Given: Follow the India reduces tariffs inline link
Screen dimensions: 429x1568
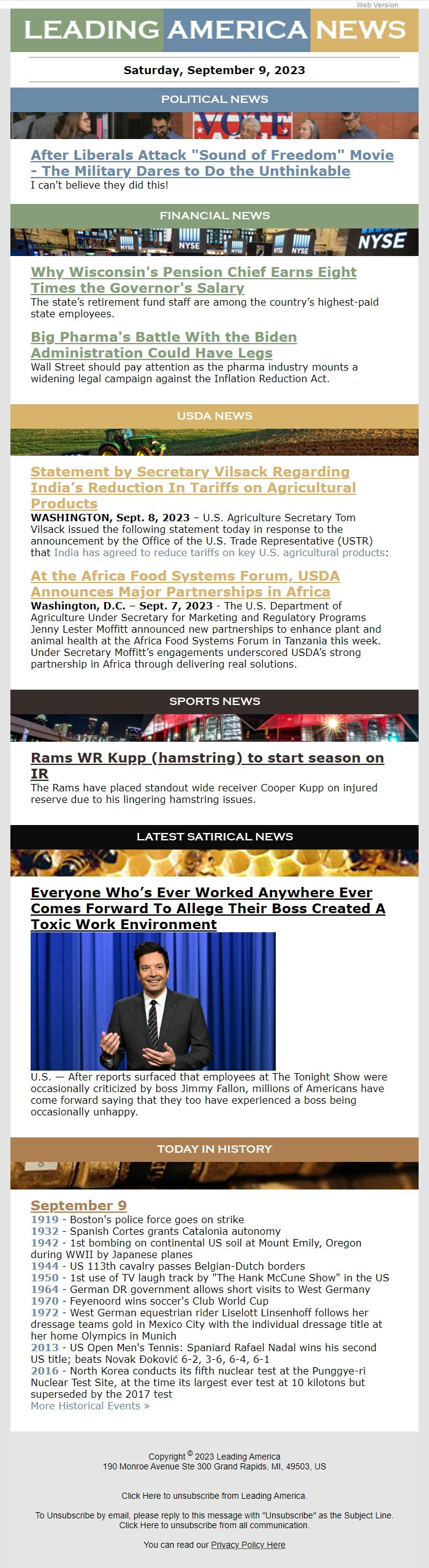Looking at the screenshot, I should [x=219, y=552].
